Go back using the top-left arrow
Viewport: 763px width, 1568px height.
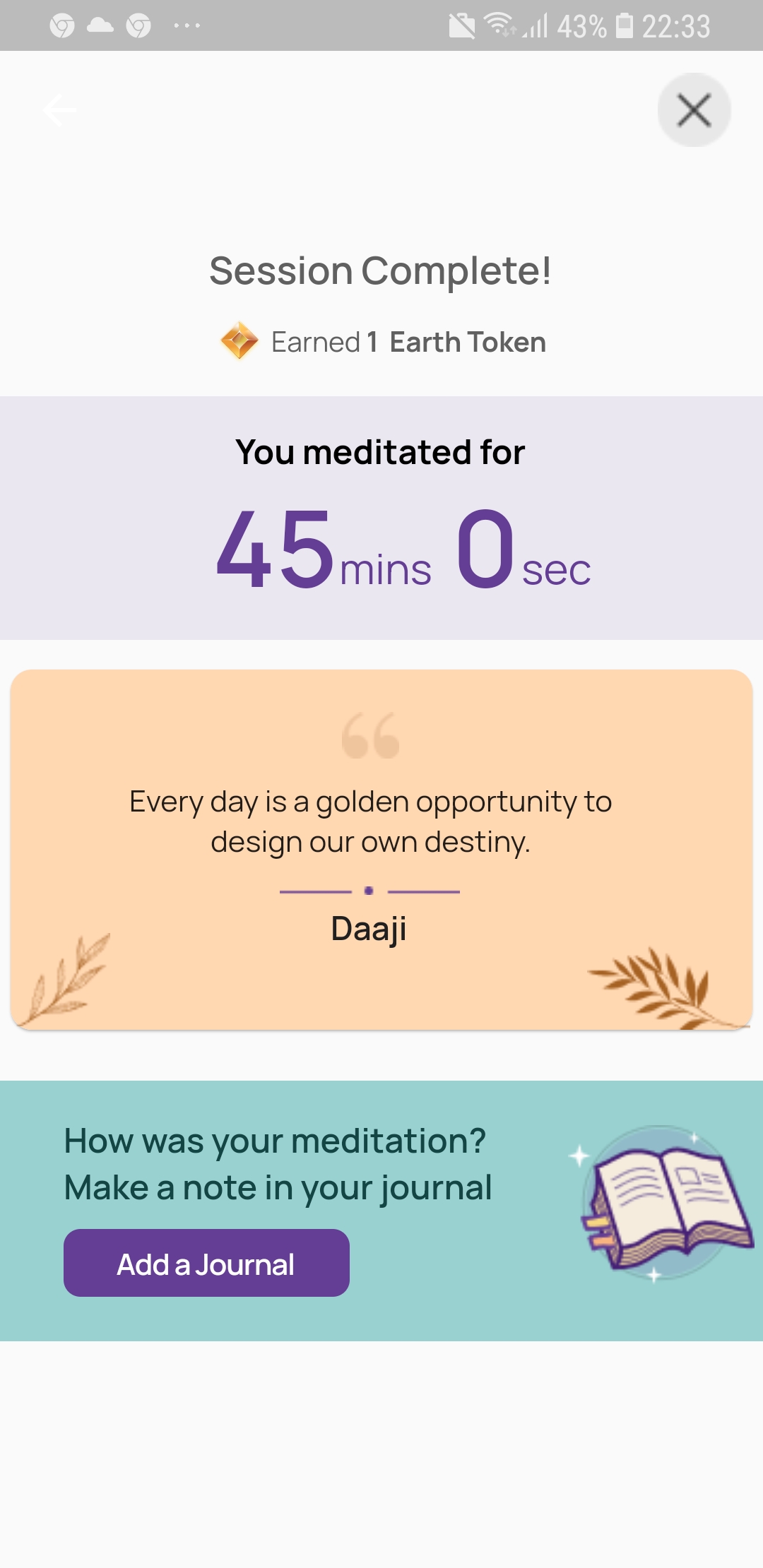point(59,110)
